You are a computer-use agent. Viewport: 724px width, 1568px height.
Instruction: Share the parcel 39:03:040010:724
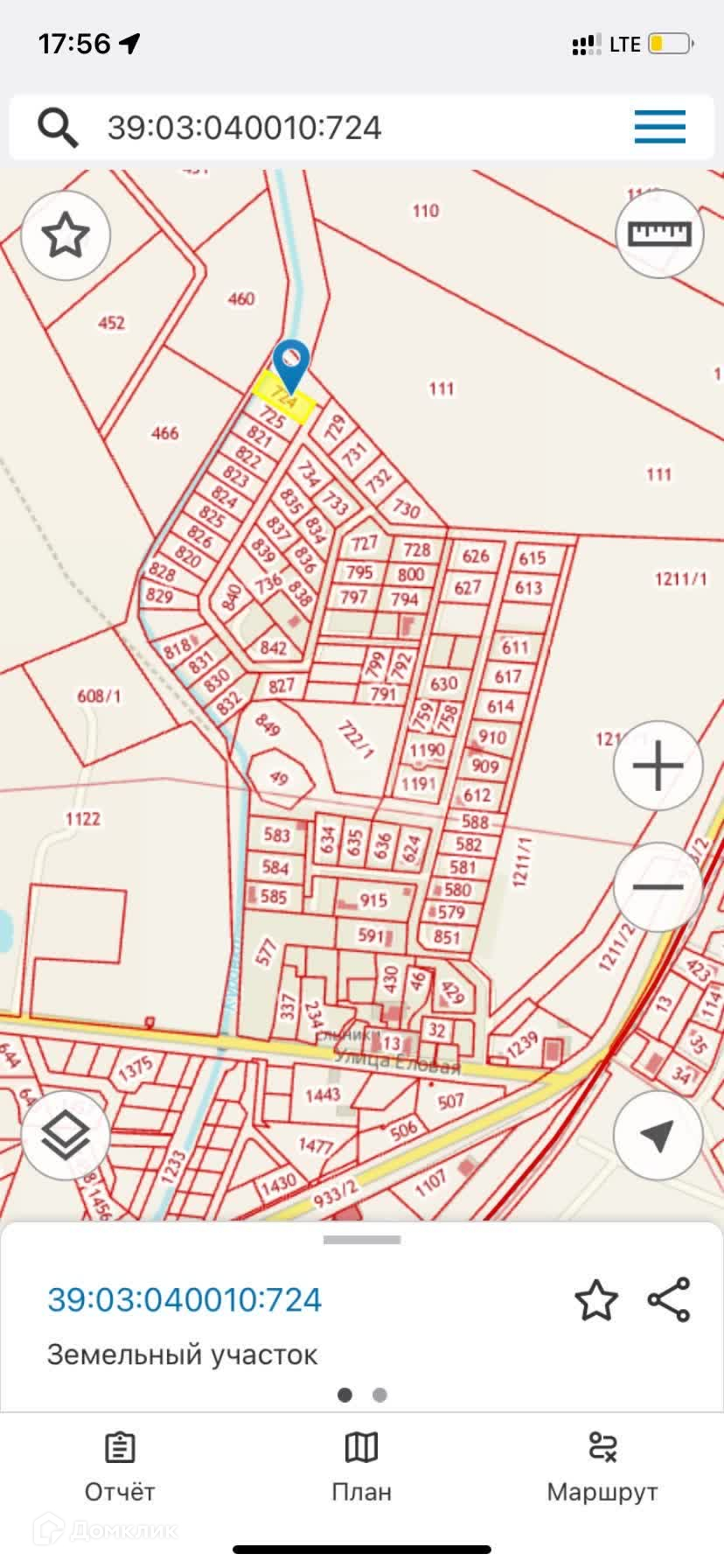(669, 1300)
